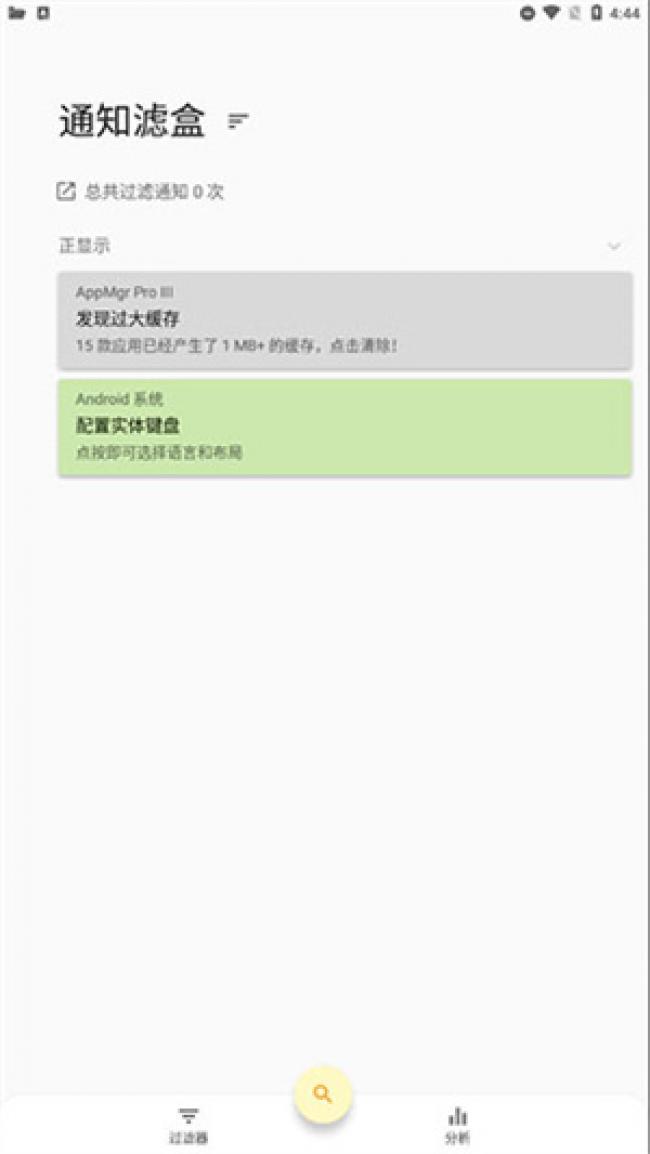Open the 总共过滤通知 0 次 link
The image size is (650, 1154).
141,192
